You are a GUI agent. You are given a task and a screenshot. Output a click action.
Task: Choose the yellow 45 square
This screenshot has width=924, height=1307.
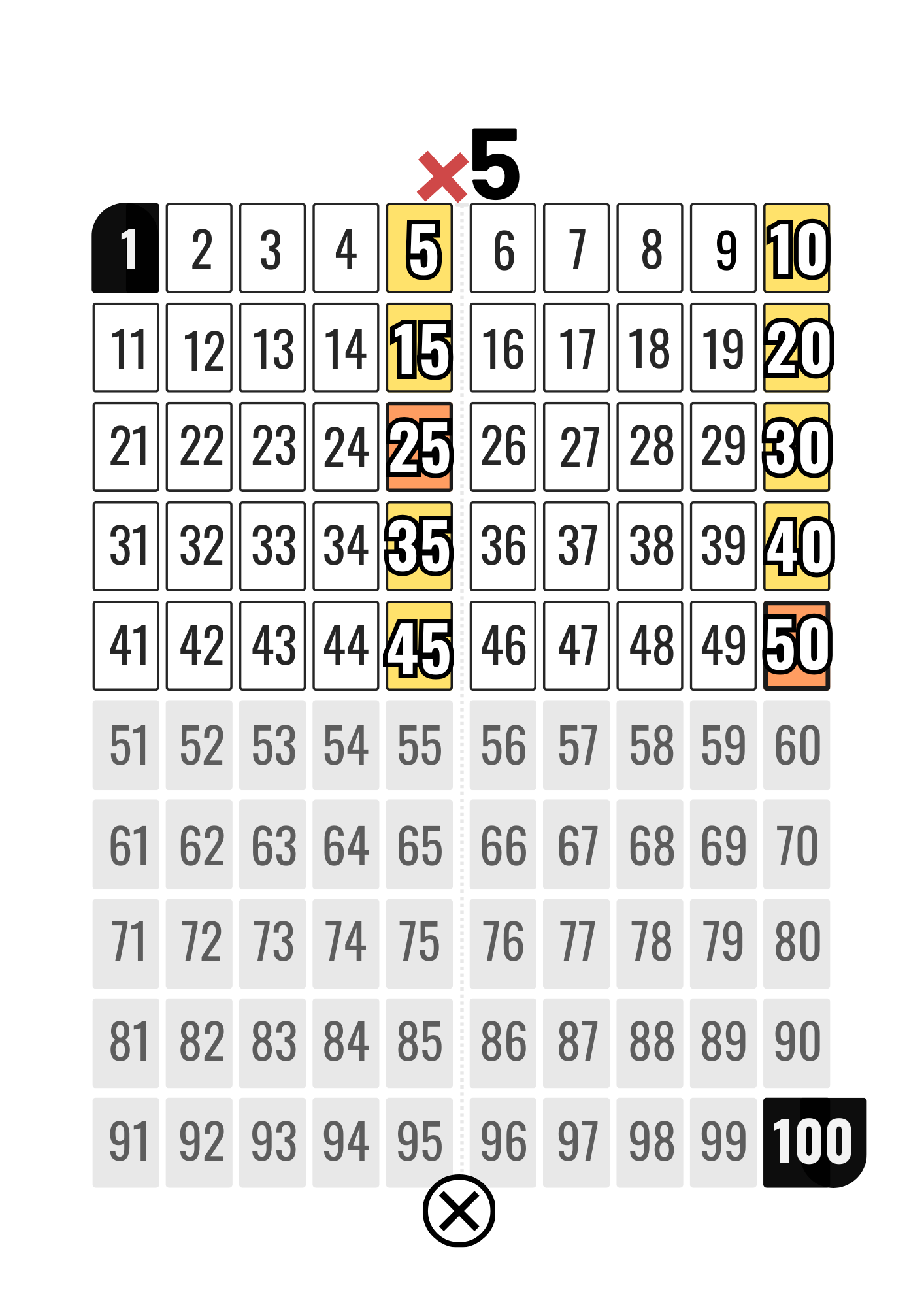coord(419,646)
